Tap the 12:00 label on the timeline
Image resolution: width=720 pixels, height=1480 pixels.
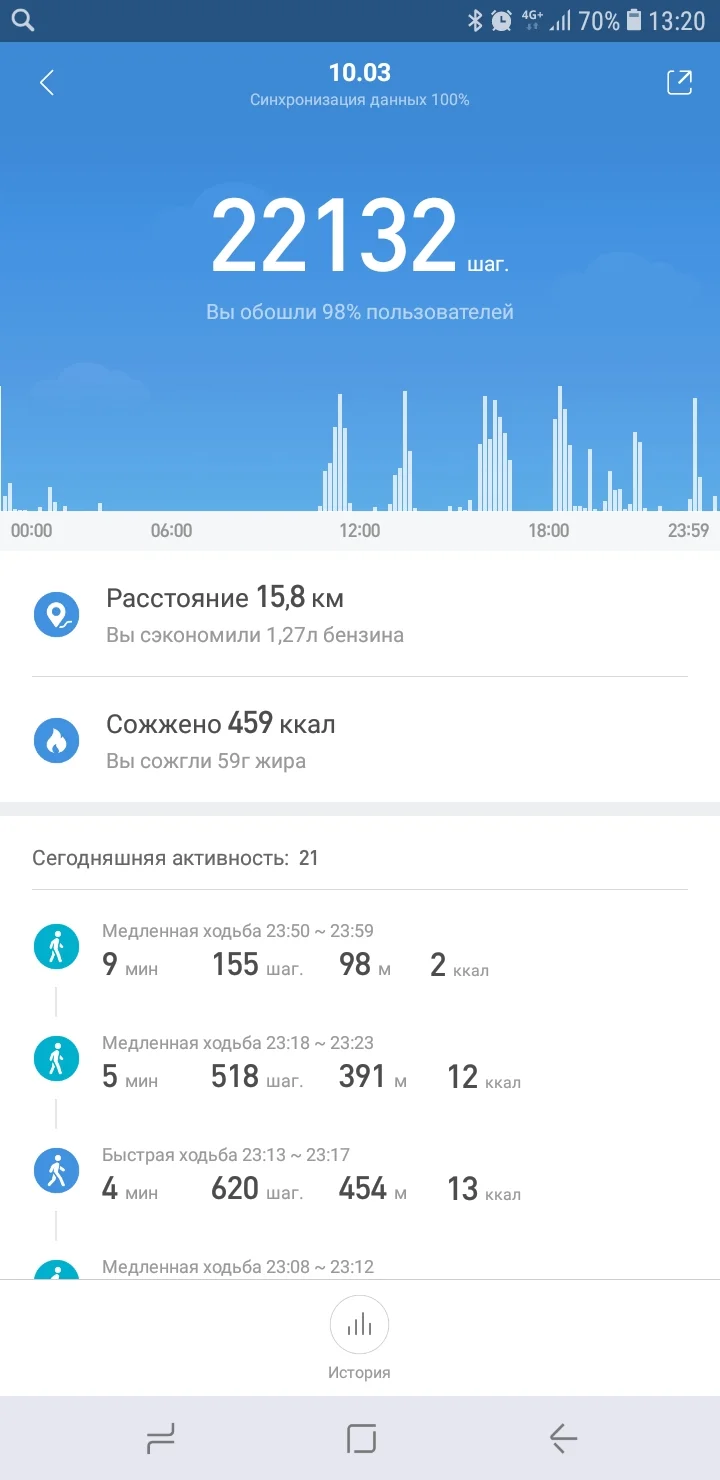point(359,531)
